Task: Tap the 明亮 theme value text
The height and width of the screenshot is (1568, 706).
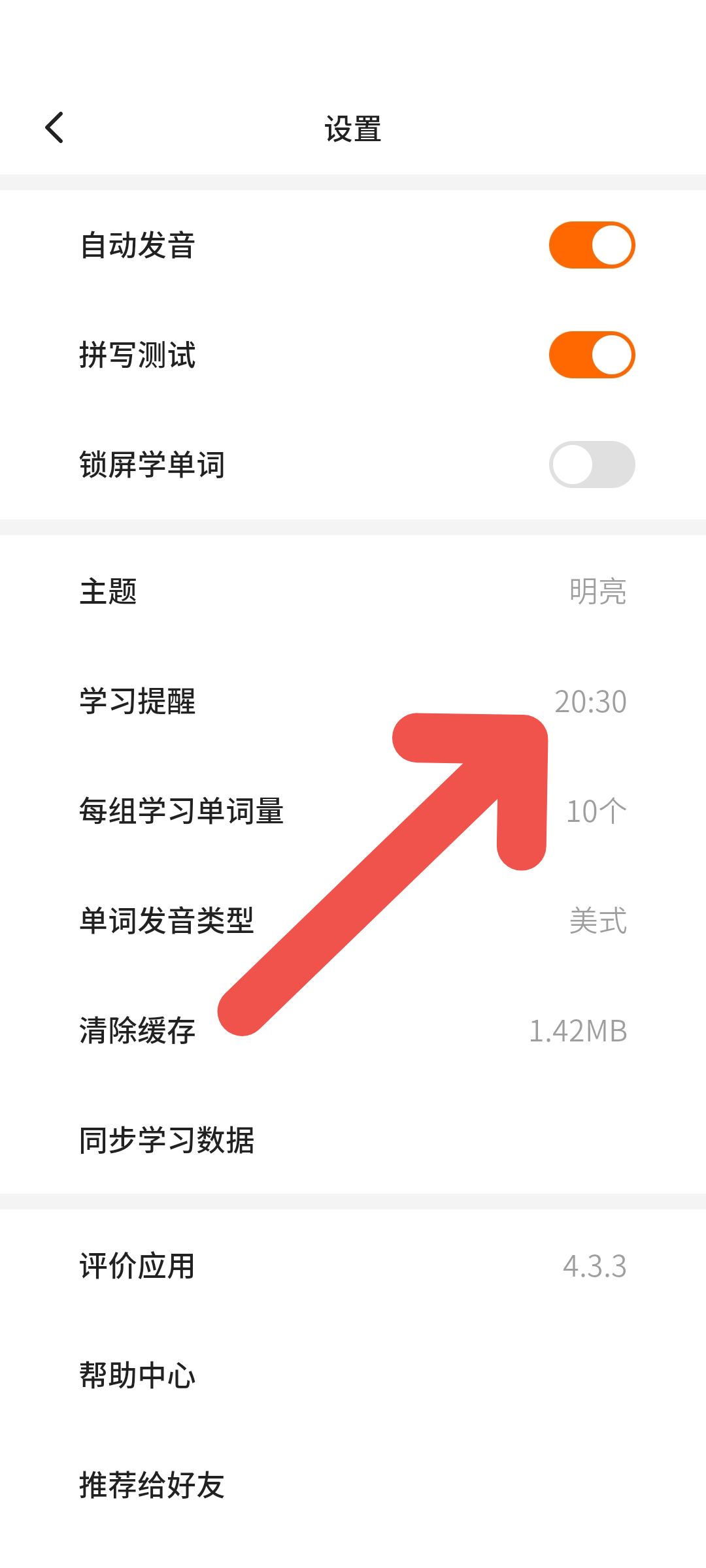Action: click(x=598, y=592)
